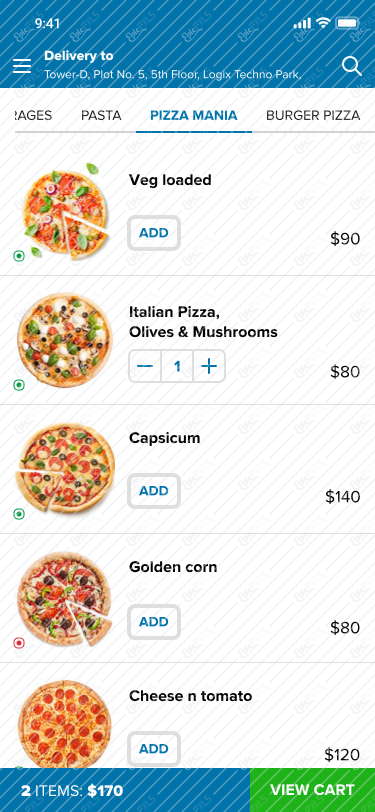Add Capsicum pizza to cart
The image size is (375, 812).
pyautogui.click(x=154, y=490)
